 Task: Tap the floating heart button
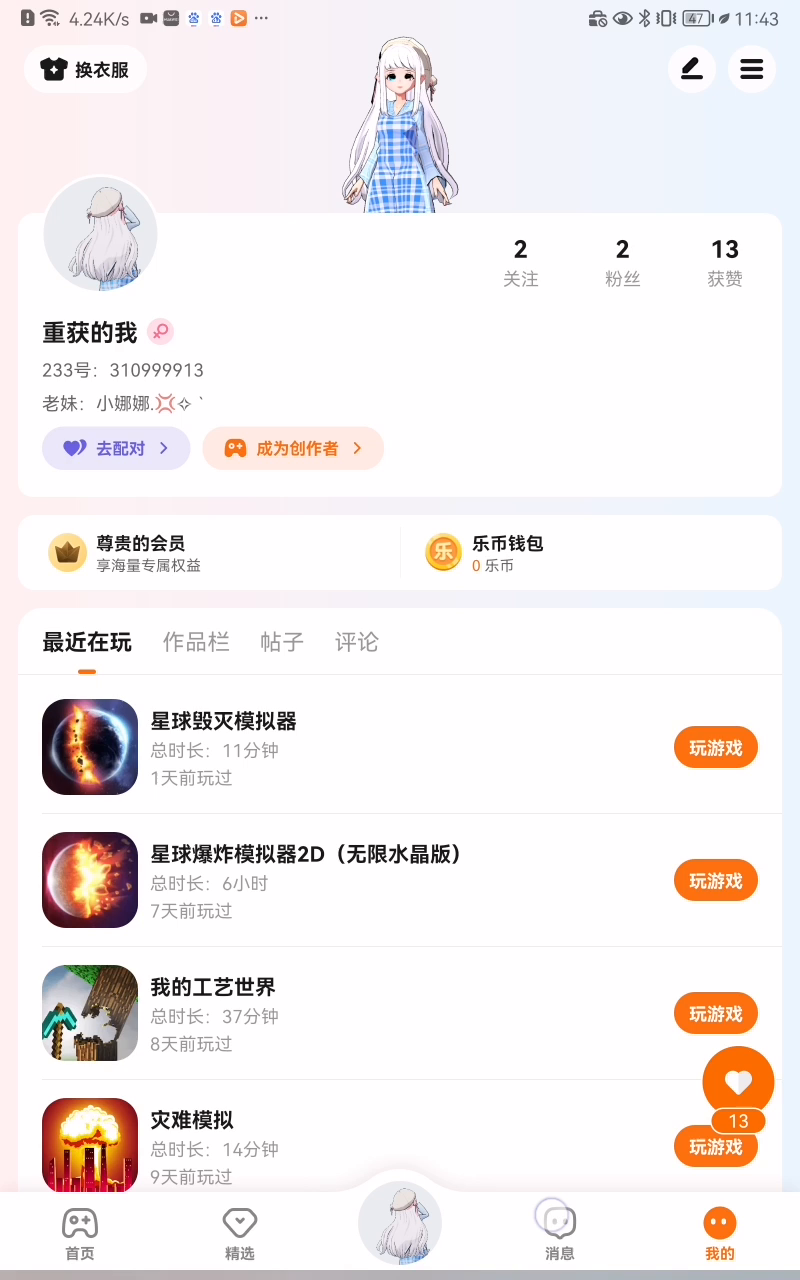tap(738, 1082)
